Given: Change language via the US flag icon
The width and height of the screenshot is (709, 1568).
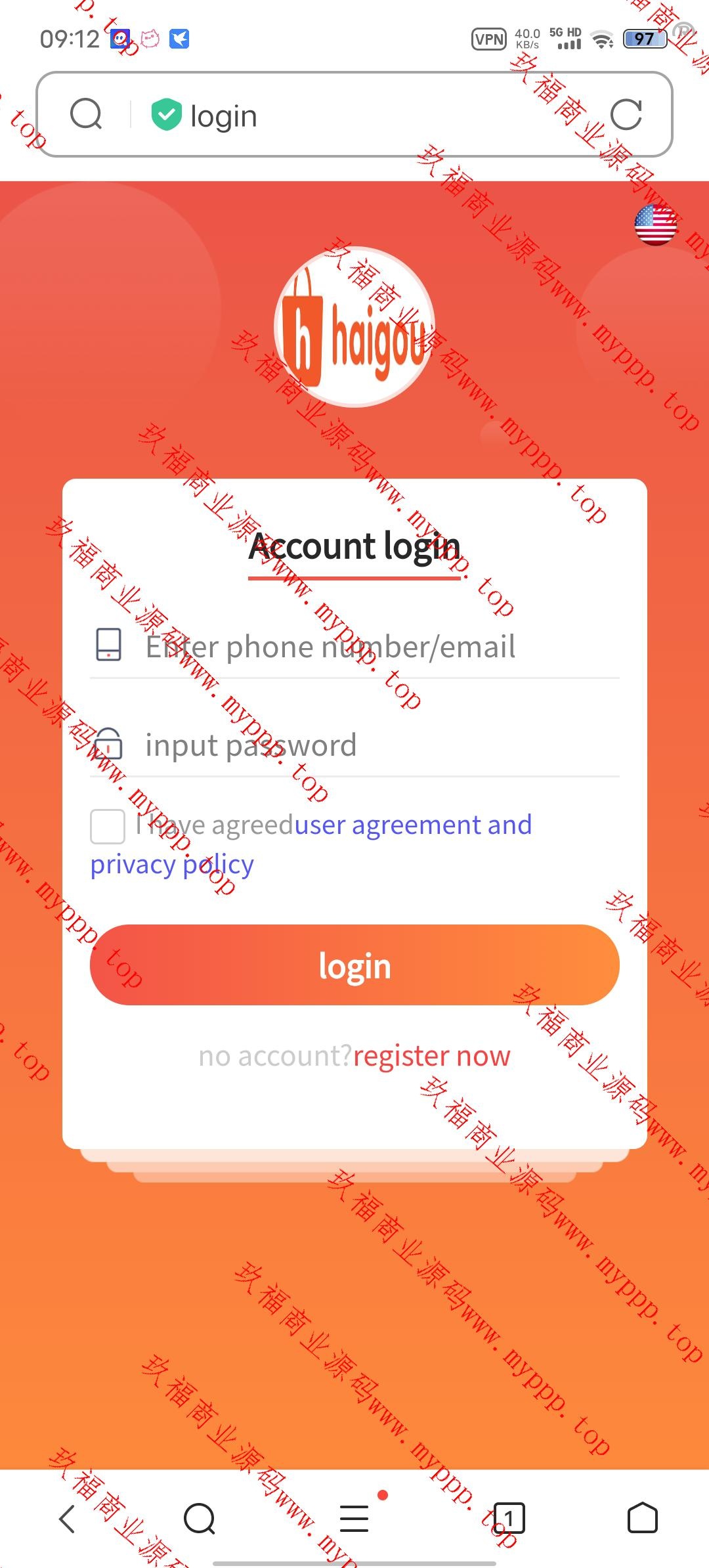Looking at the screenshot, I should [655, 225].
